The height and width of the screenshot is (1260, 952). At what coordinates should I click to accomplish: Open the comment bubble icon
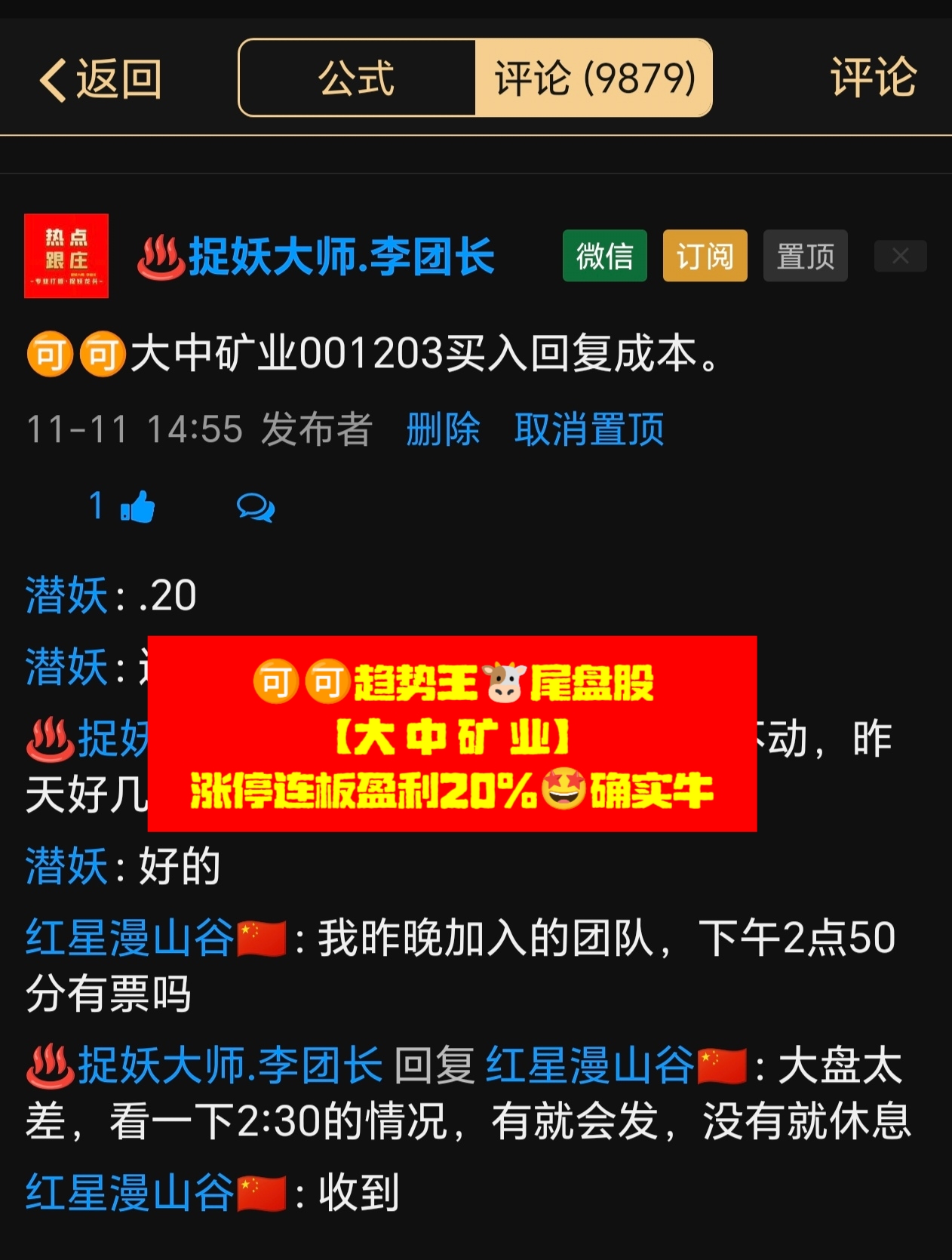tap(256, 507)
